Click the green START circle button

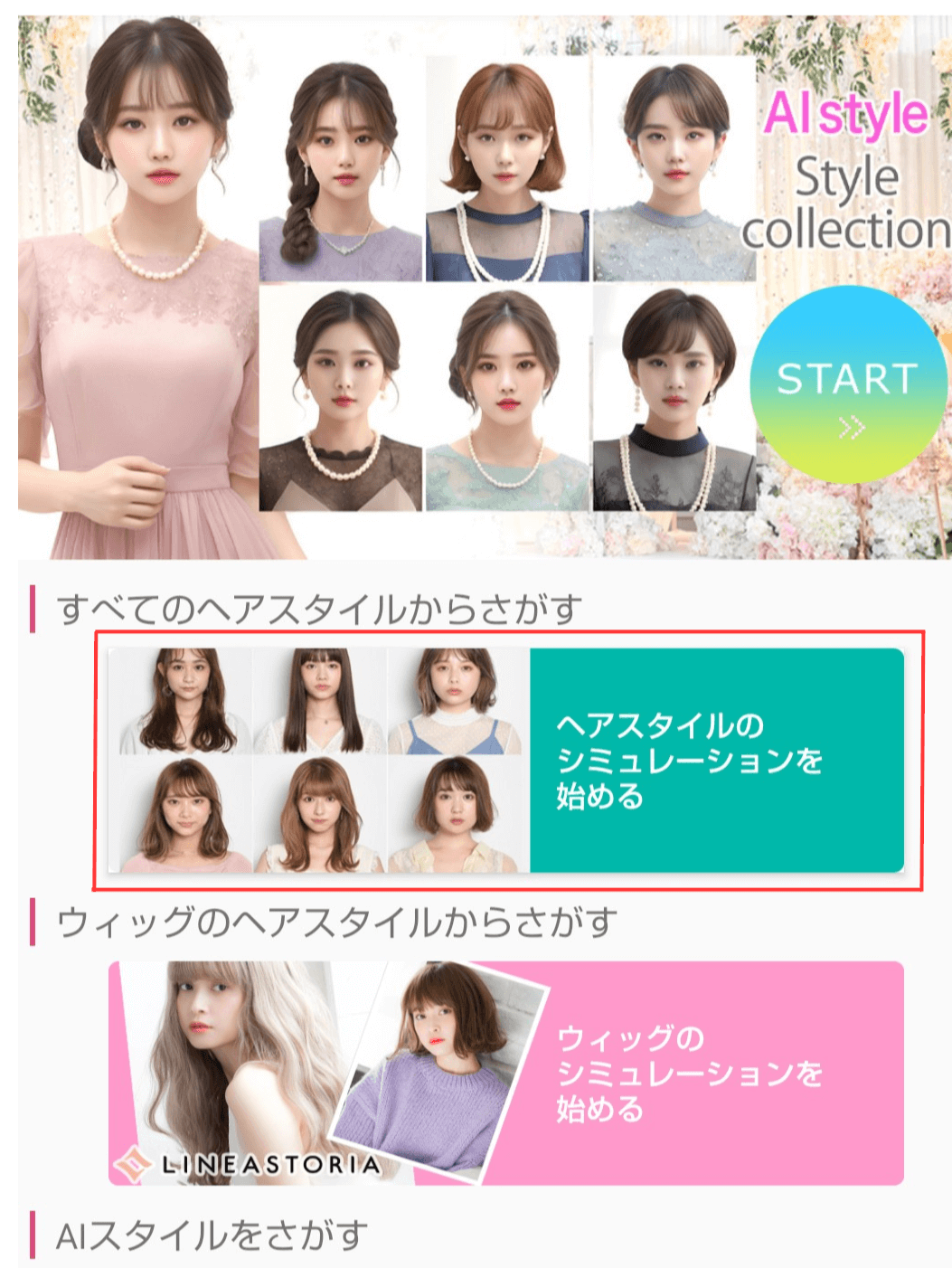tap(848, 380)
